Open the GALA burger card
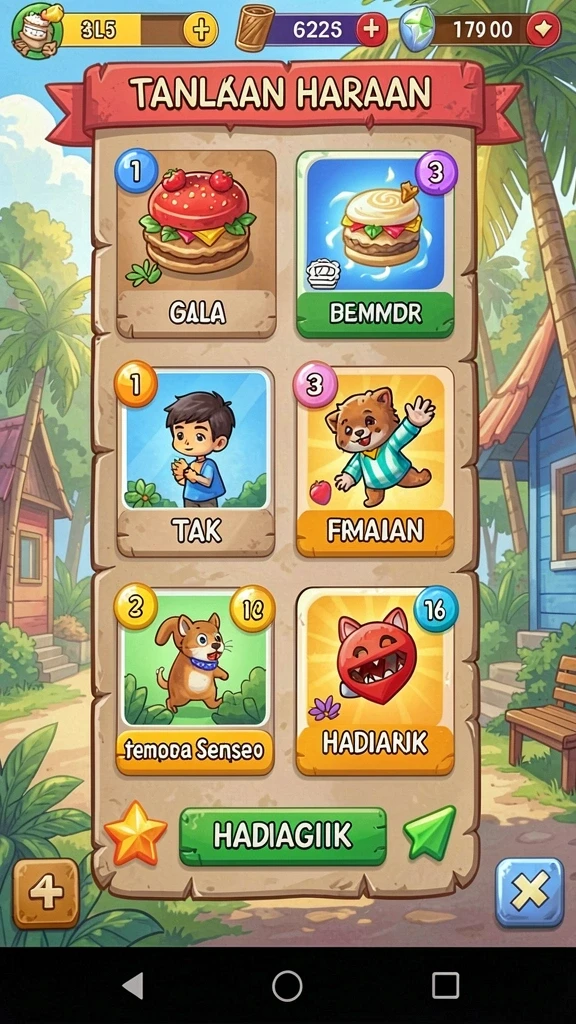The width and height of the screenshot is (576, 1024). [x=196, y=244]
